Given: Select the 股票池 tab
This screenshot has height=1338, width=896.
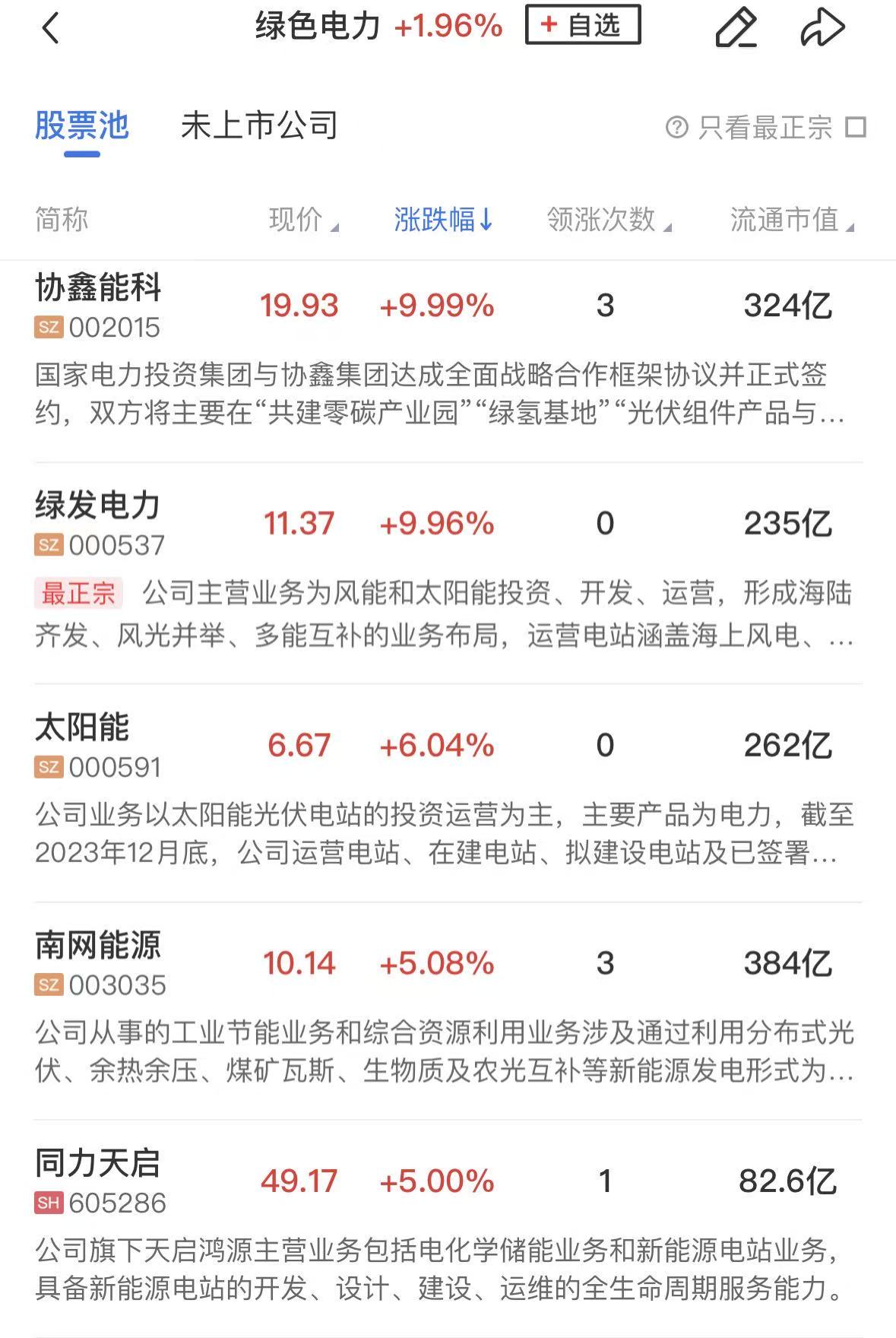Looking at the screenshot, I should [82, 126].
